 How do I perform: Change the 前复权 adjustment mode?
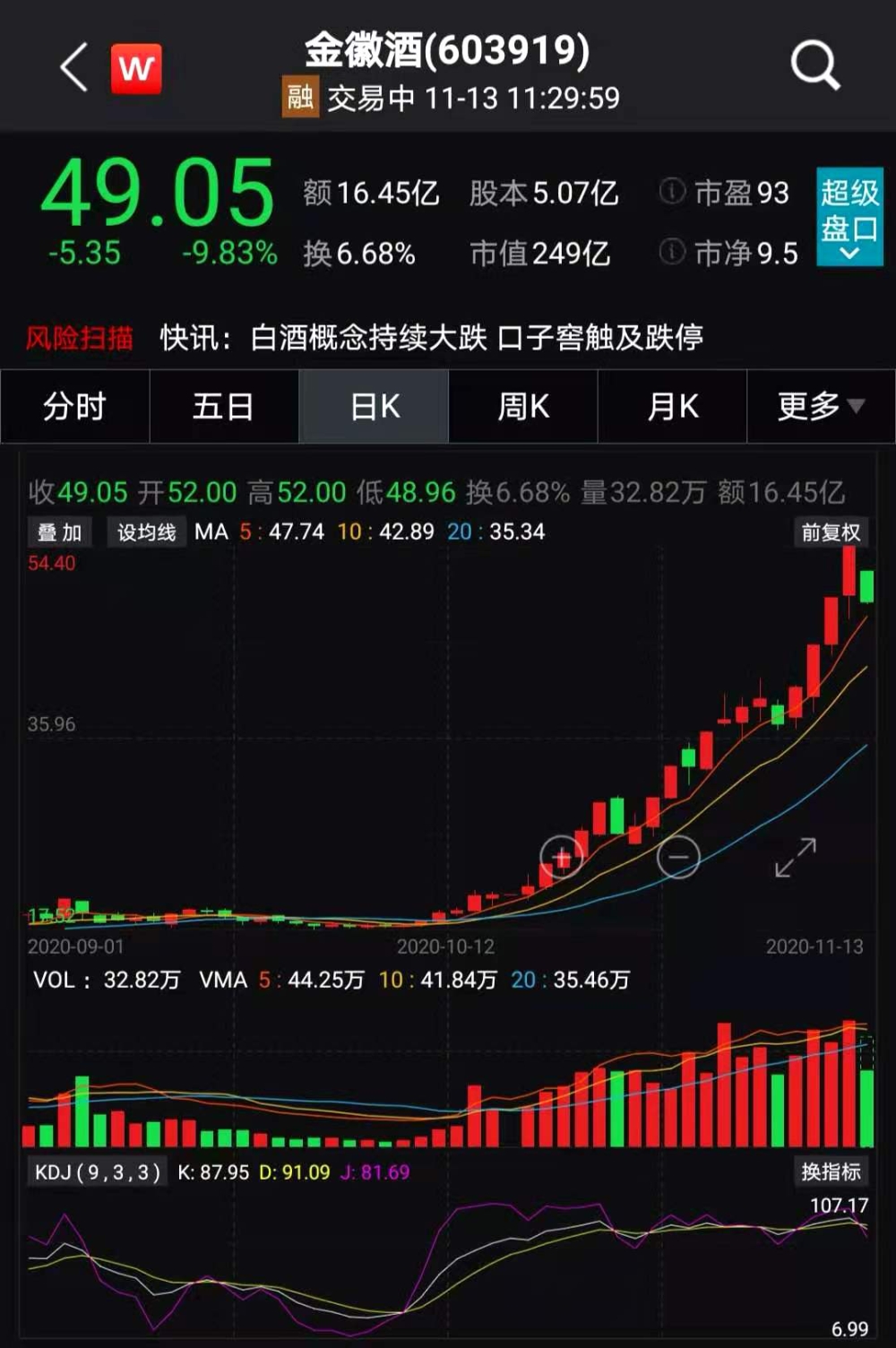pos(831,532)
